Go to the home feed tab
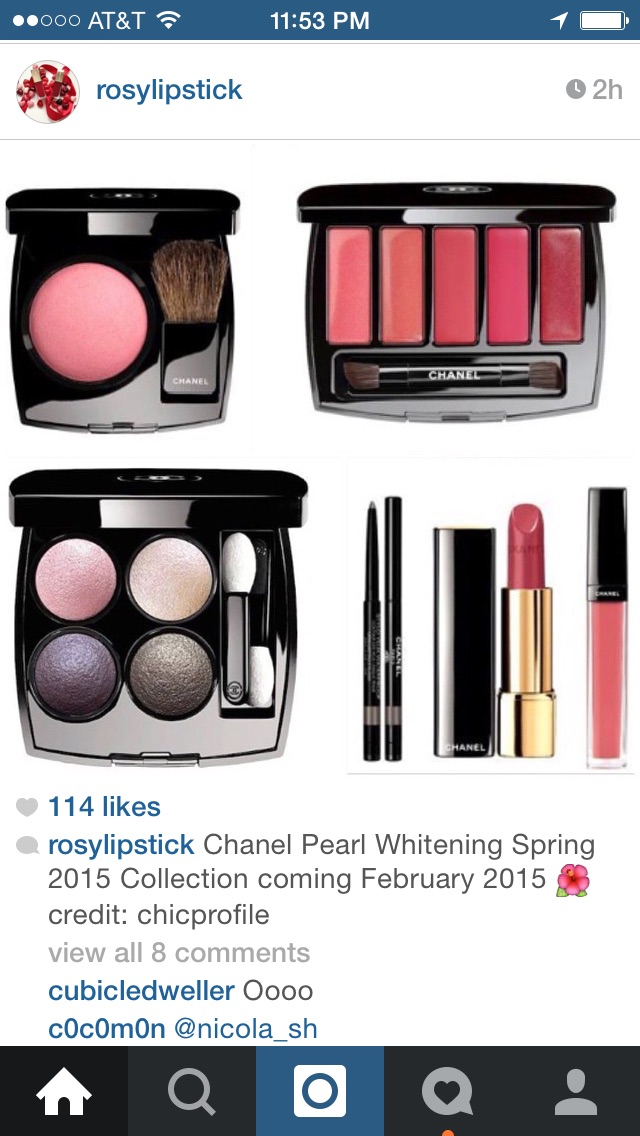 coord(64,1091)
